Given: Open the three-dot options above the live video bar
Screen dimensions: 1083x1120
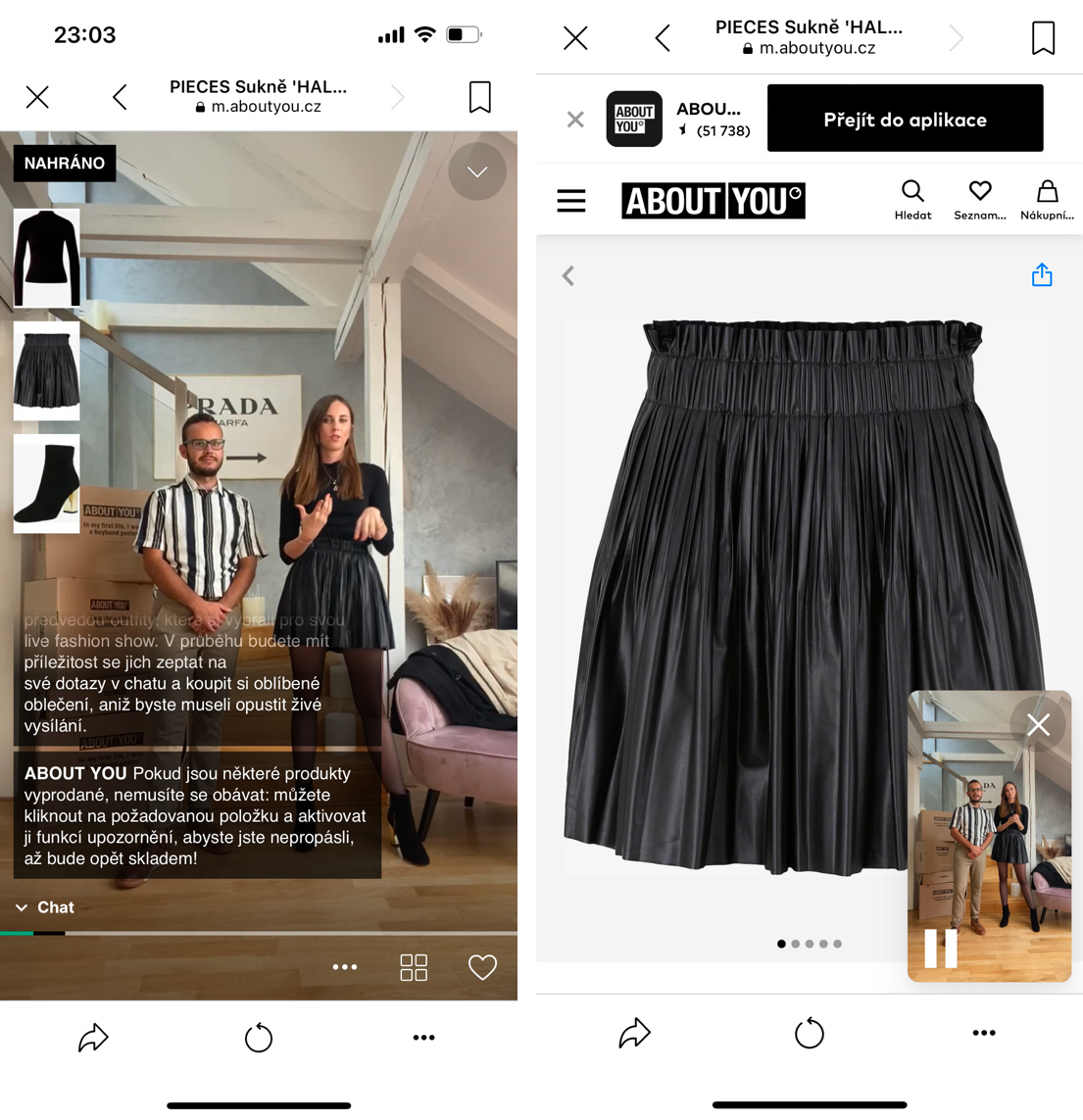Looking at the screenshot, I should click(345, 967).
